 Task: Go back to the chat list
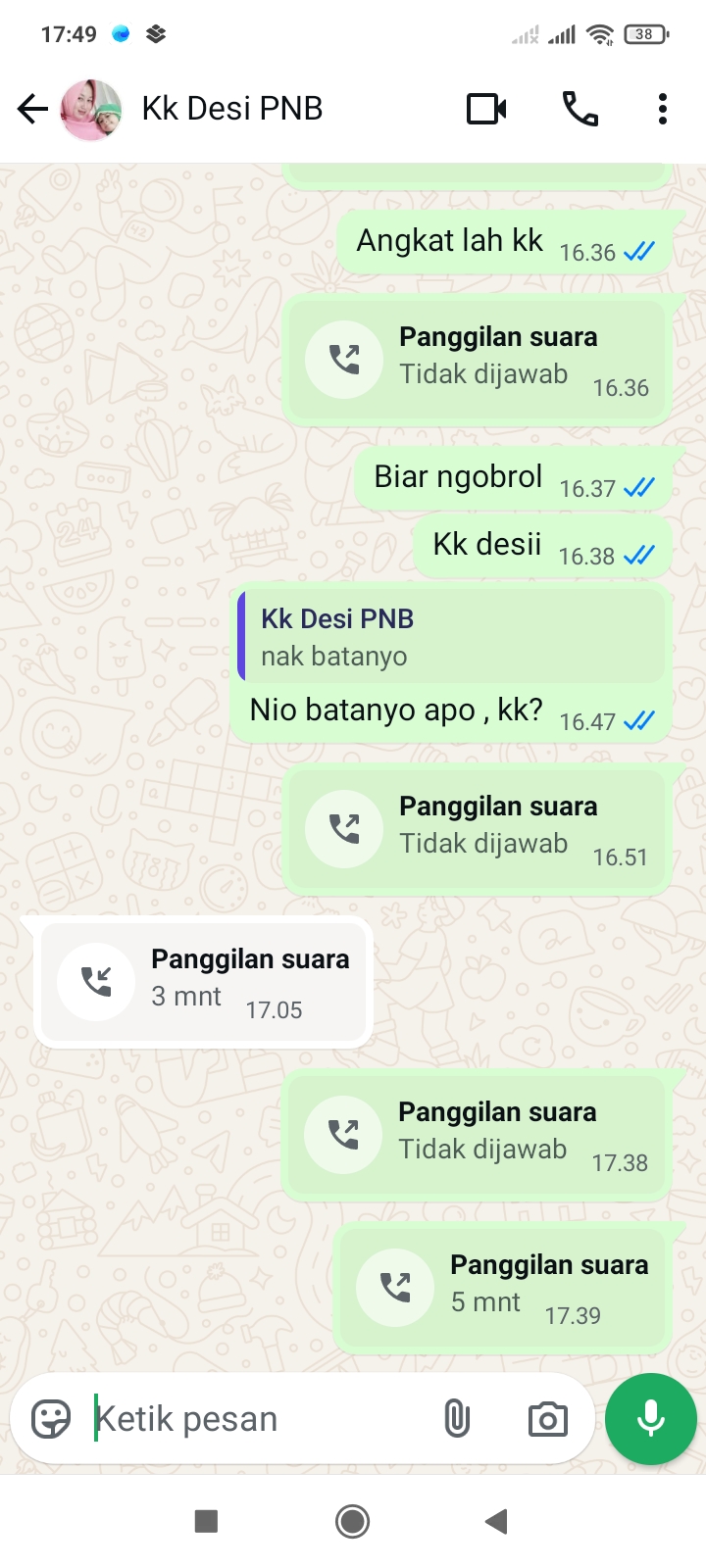pos(32,109)
